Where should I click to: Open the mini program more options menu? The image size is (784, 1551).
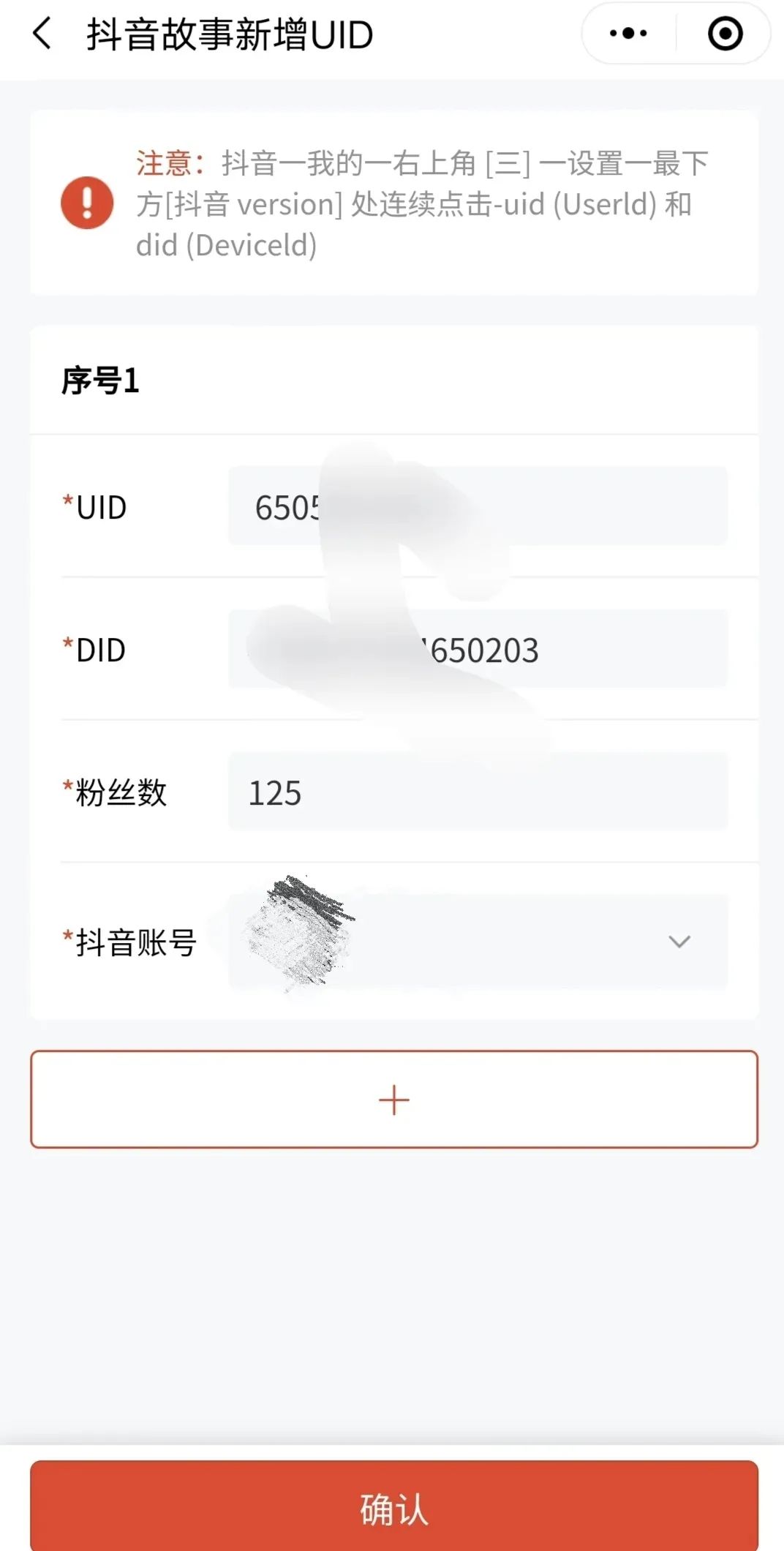click(628, 34)
